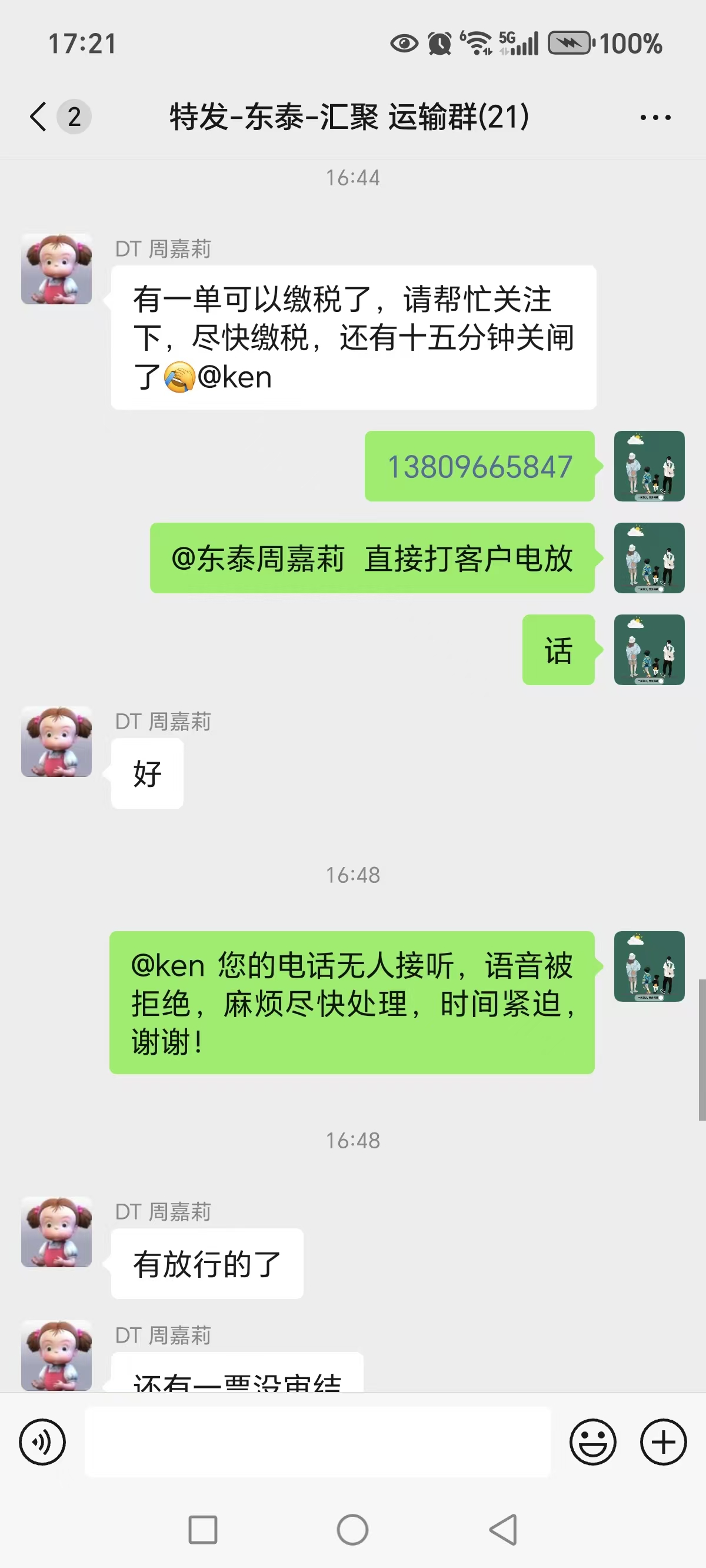Open the group chat overflow menu
This screenshot has height=1568, width=706.
(x=655, y=117)
